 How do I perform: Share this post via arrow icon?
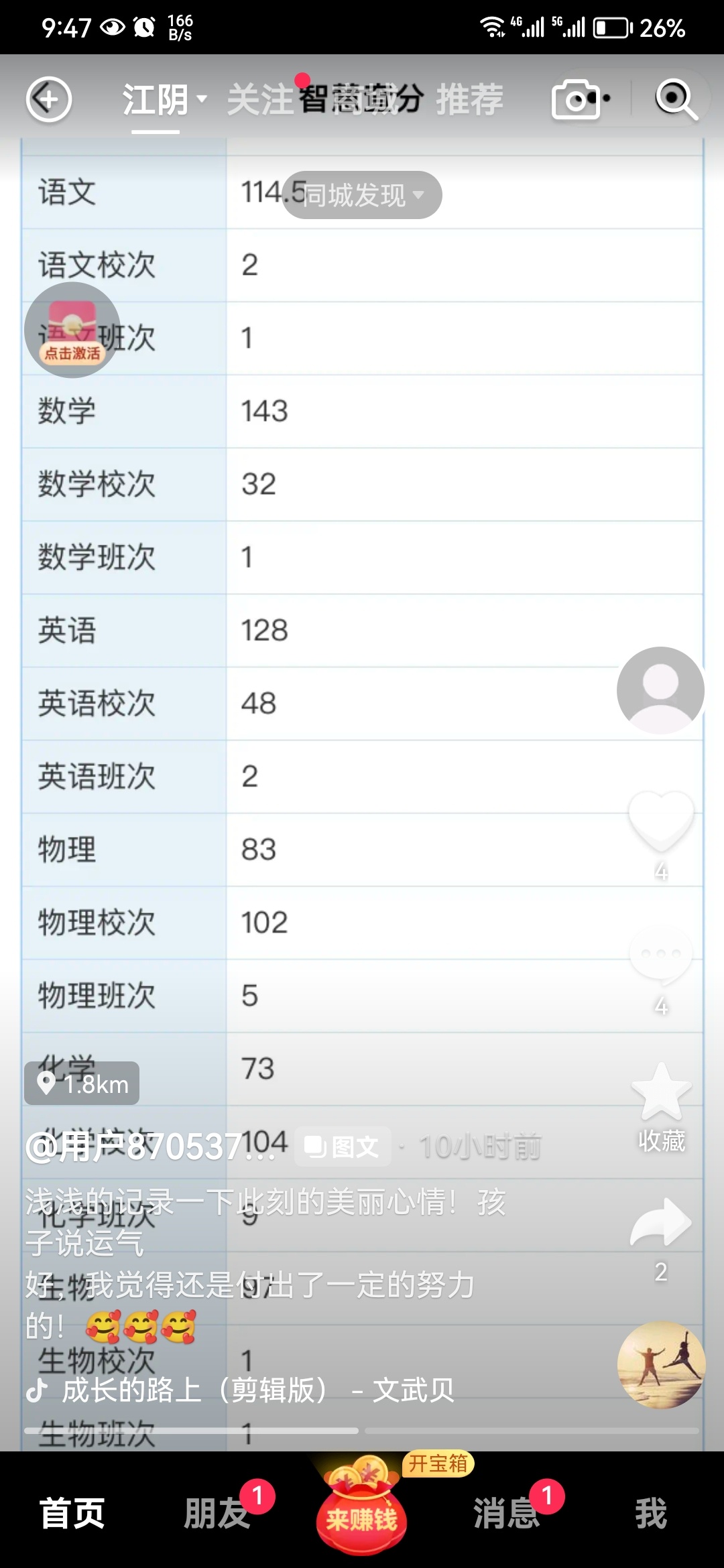660,1223
